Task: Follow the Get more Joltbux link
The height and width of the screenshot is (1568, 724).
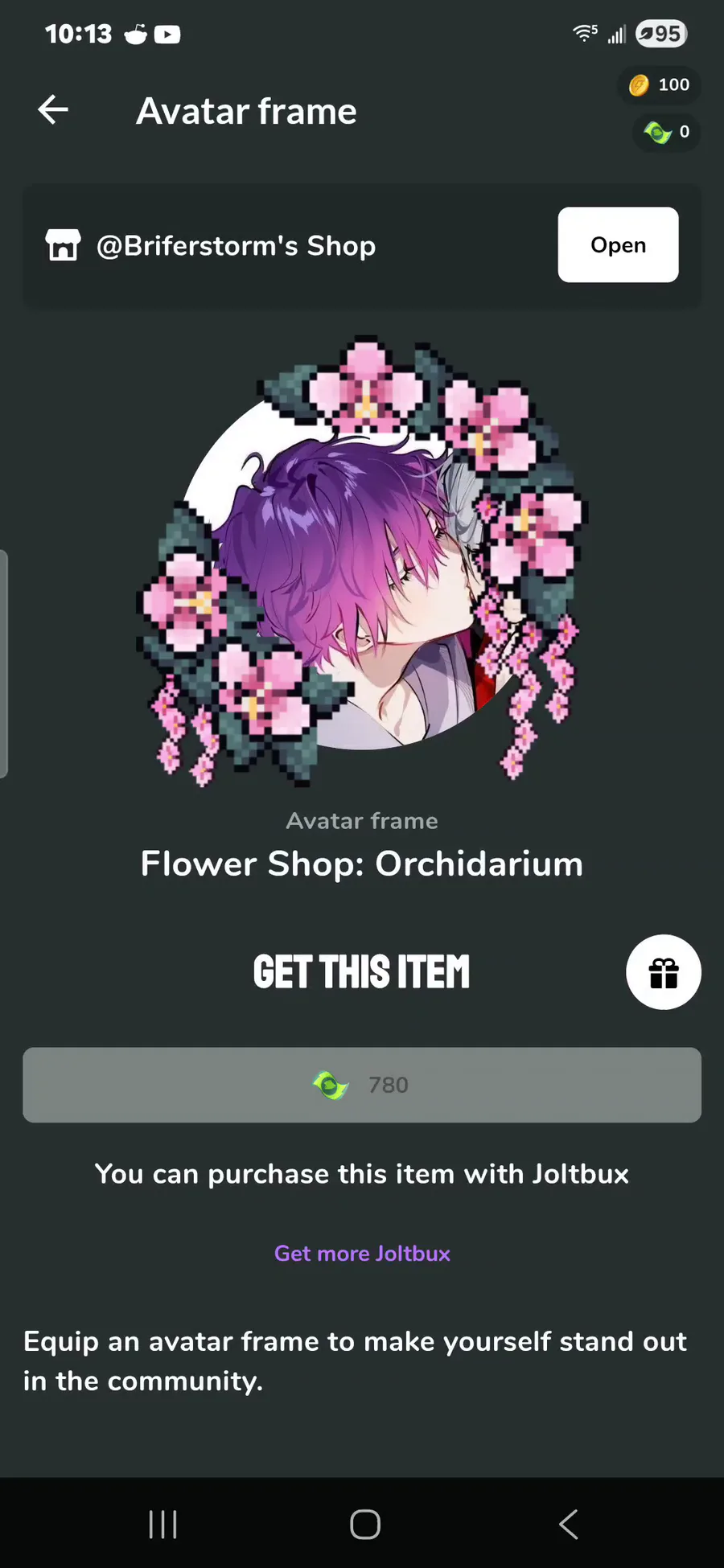Action: (362, 1254)
